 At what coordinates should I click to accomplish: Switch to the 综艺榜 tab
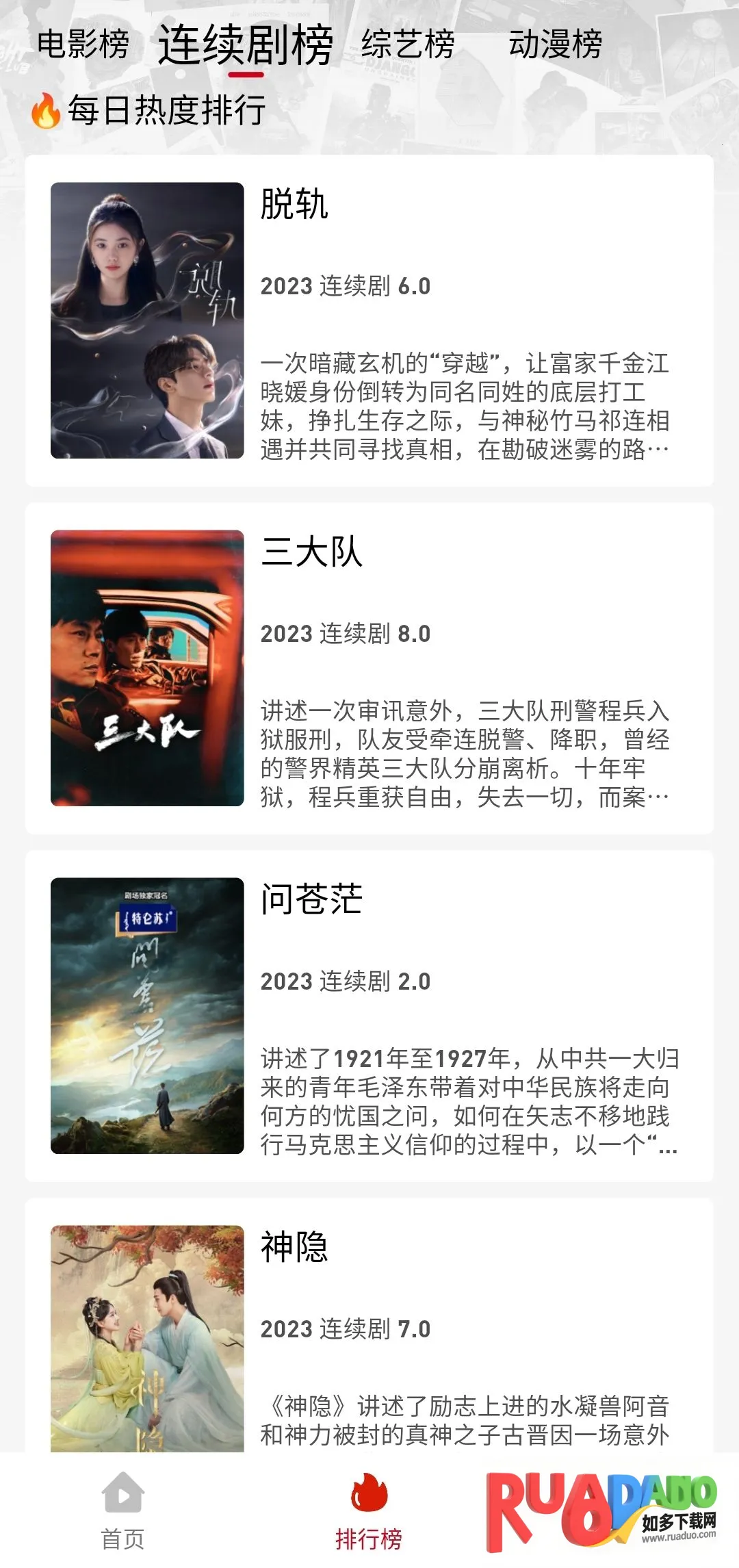click(x=408, y=44)
